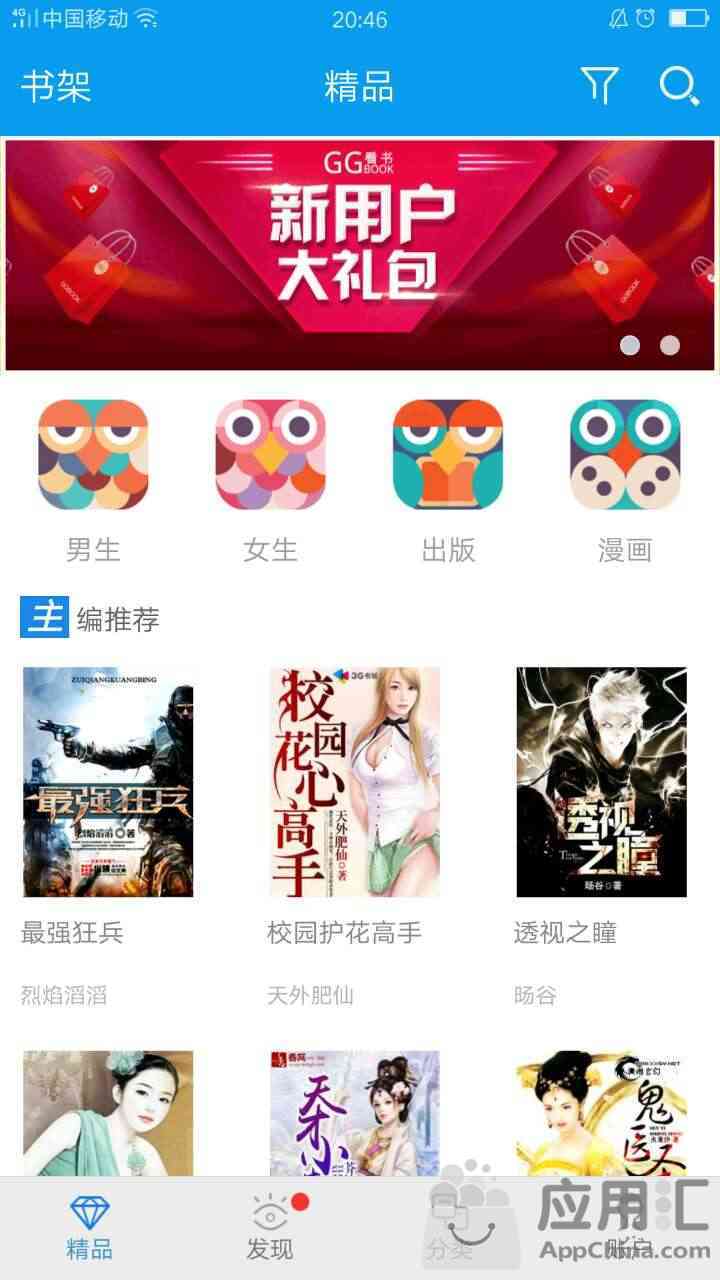Go to 书架 bookshelf
Image resolution: width=720 pixels, height=1280 pixels.
click(56, 86)
